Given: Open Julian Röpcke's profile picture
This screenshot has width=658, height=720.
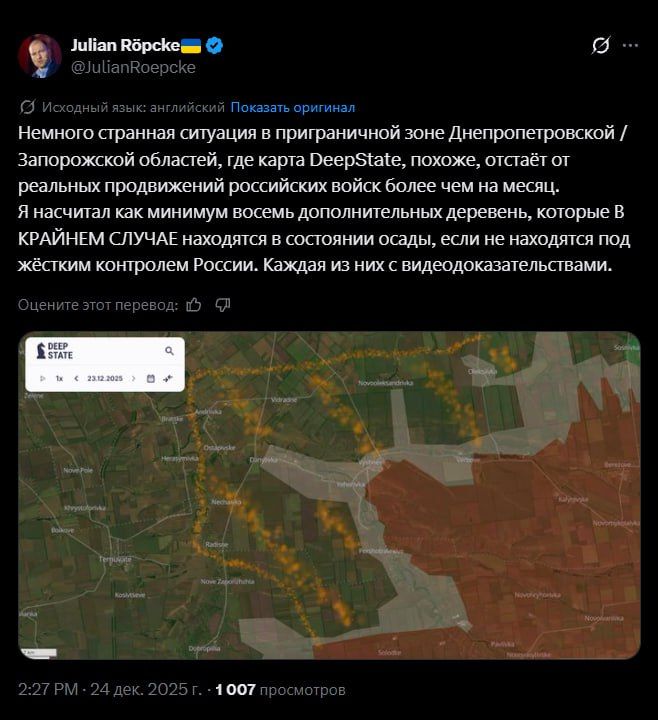Looking at the screenshot, I should coord(40,56).
